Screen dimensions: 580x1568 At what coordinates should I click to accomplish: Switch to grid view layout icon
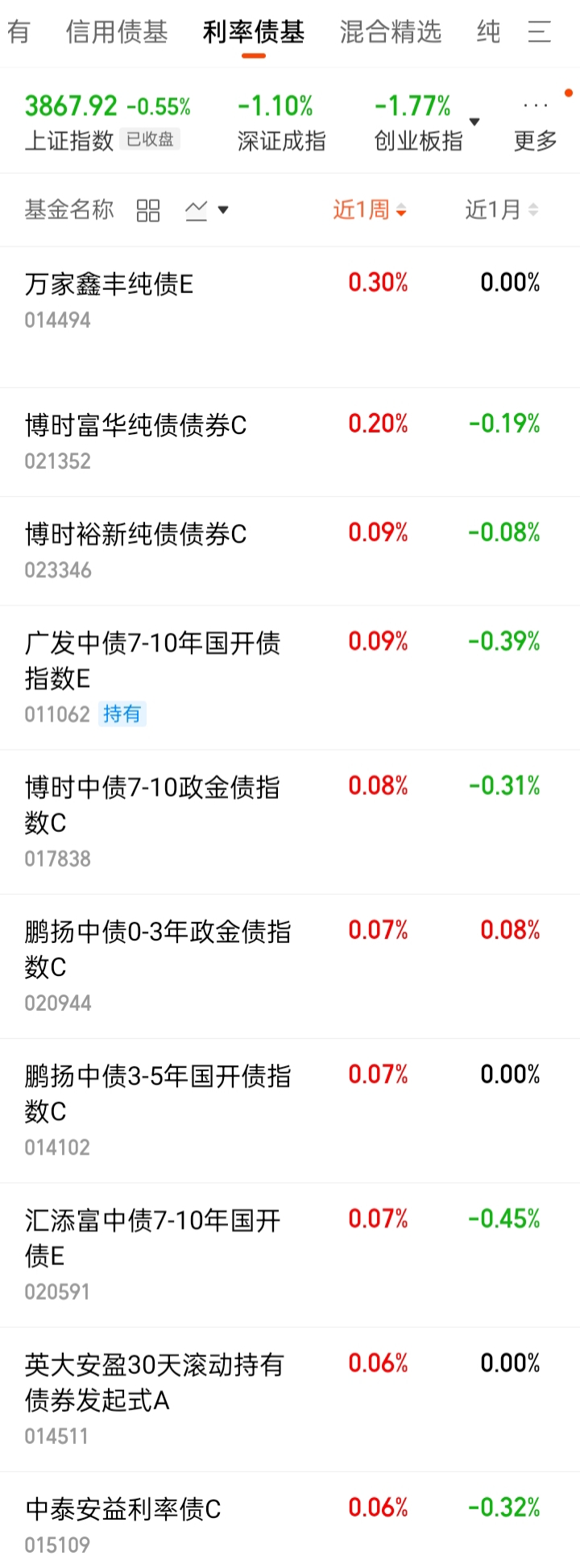(x=148, y=211)
